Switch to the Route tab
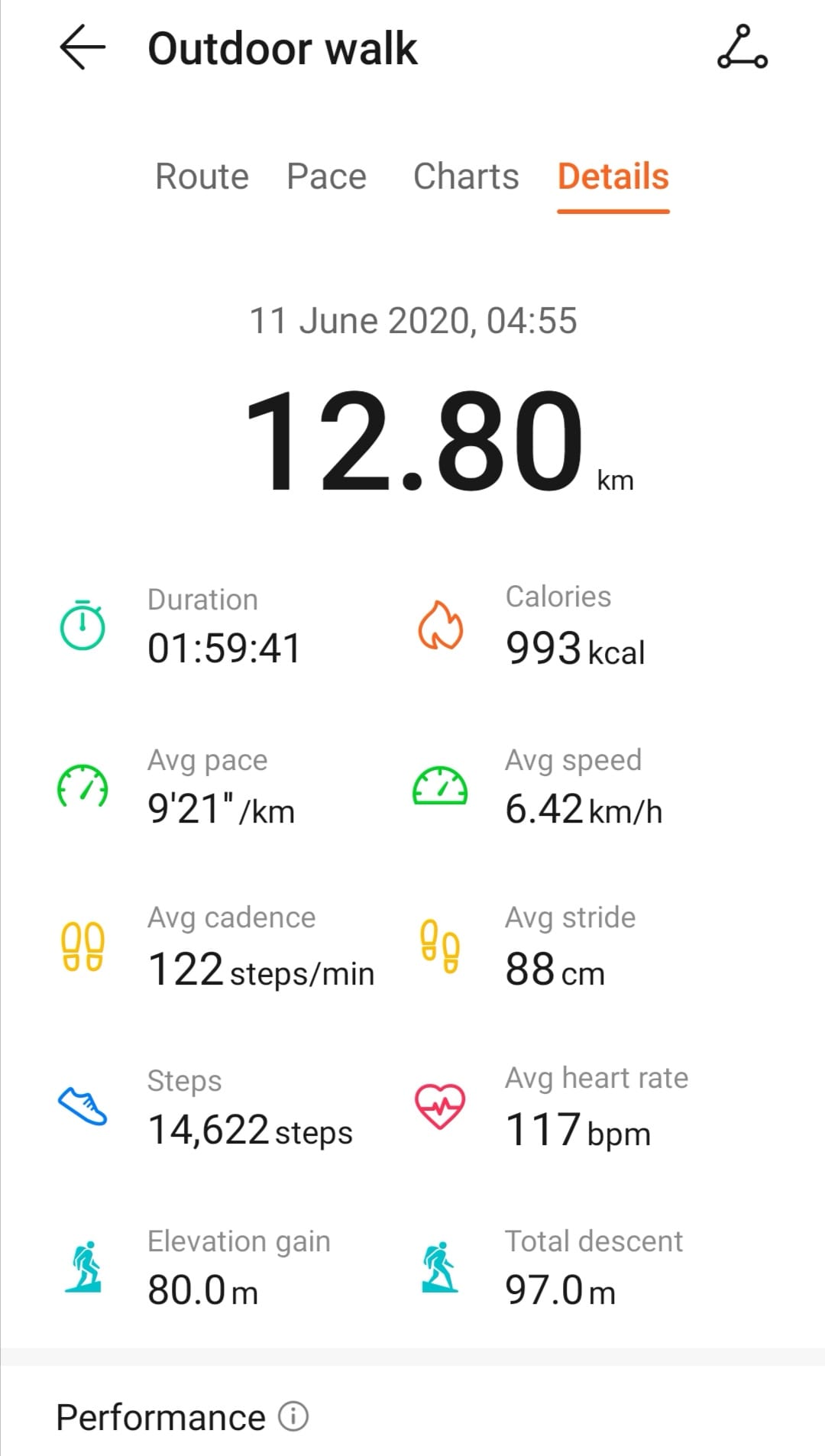 [x=202, y=176]
